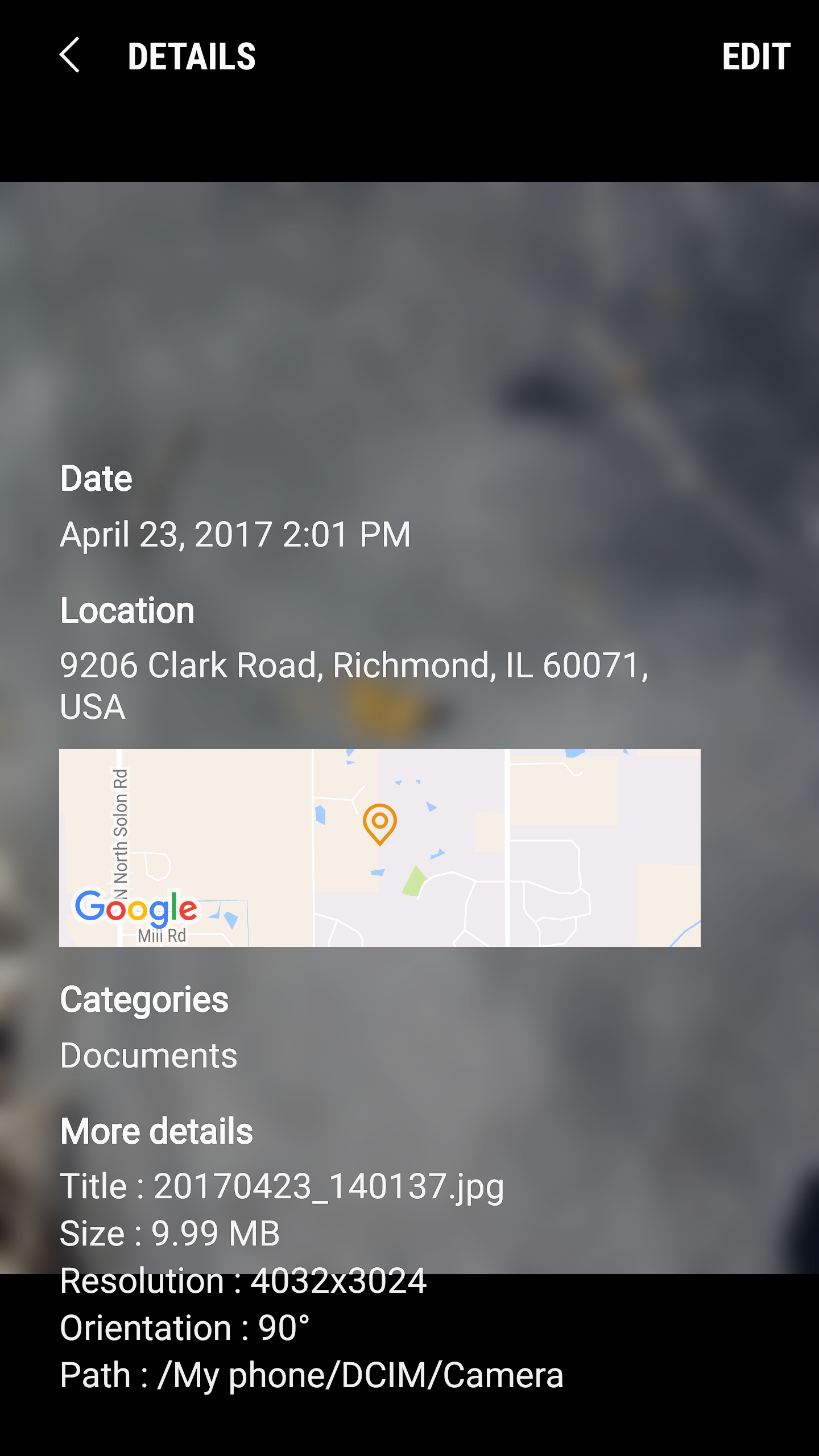
Task: Tap EDIT to modify photo details
Action: [756, 57]
